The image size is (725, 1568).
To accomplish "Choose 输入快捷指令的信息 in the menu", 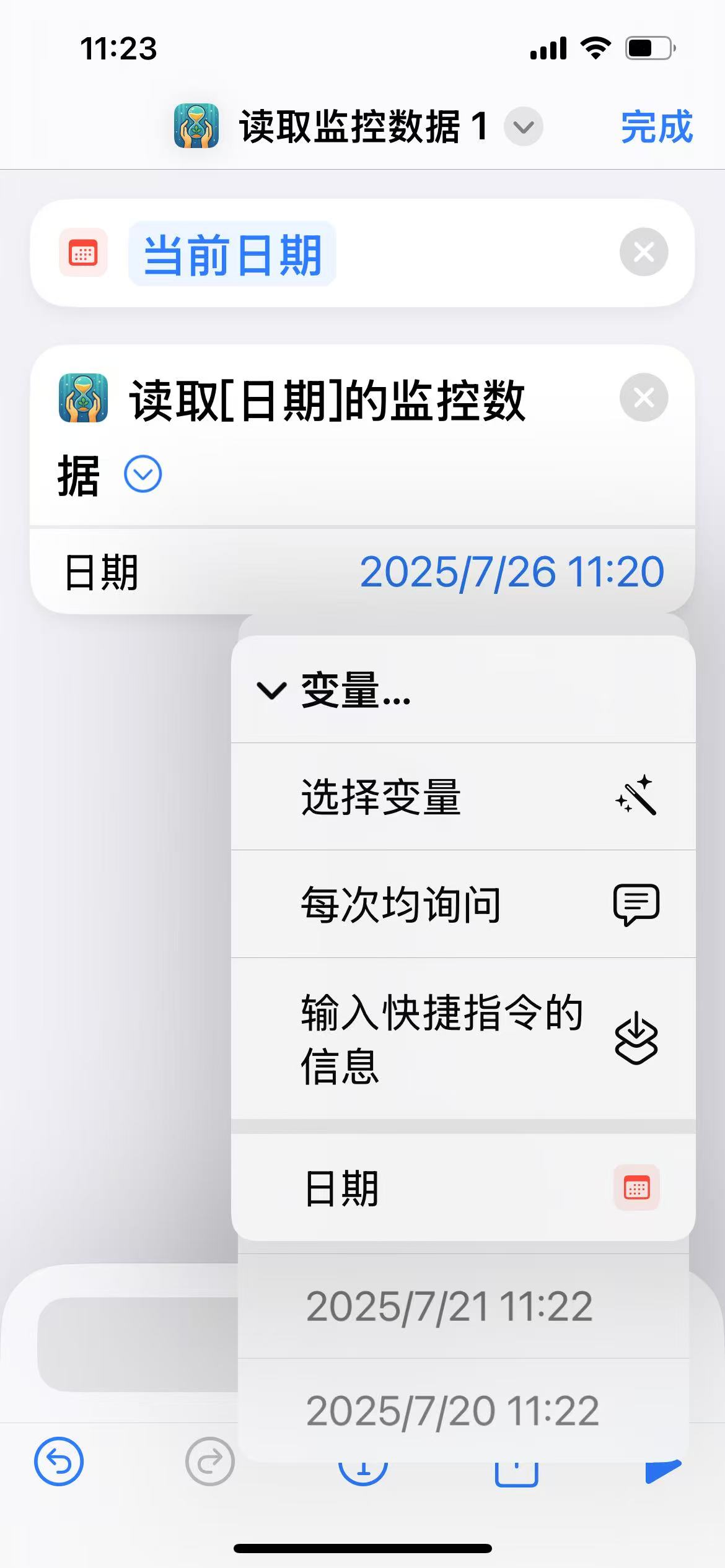I will pos(440,1039).
